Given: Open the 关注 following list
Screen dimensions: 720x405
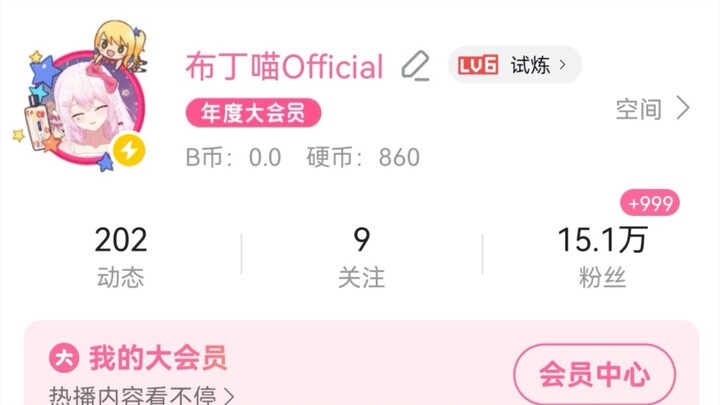Looking at the screenshot, I should point(361,256).
